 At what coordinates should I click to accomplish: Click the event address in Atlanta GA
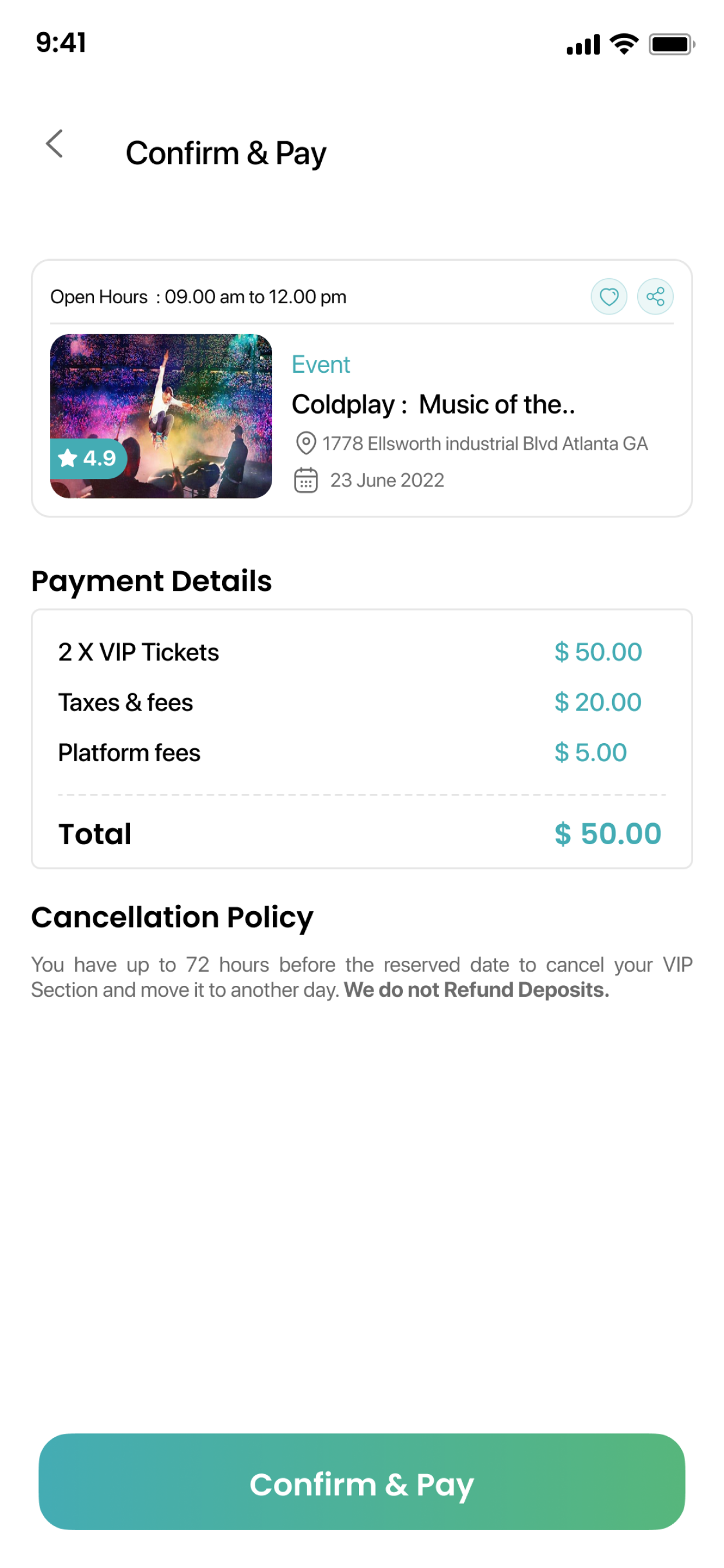tap(485, 443)
